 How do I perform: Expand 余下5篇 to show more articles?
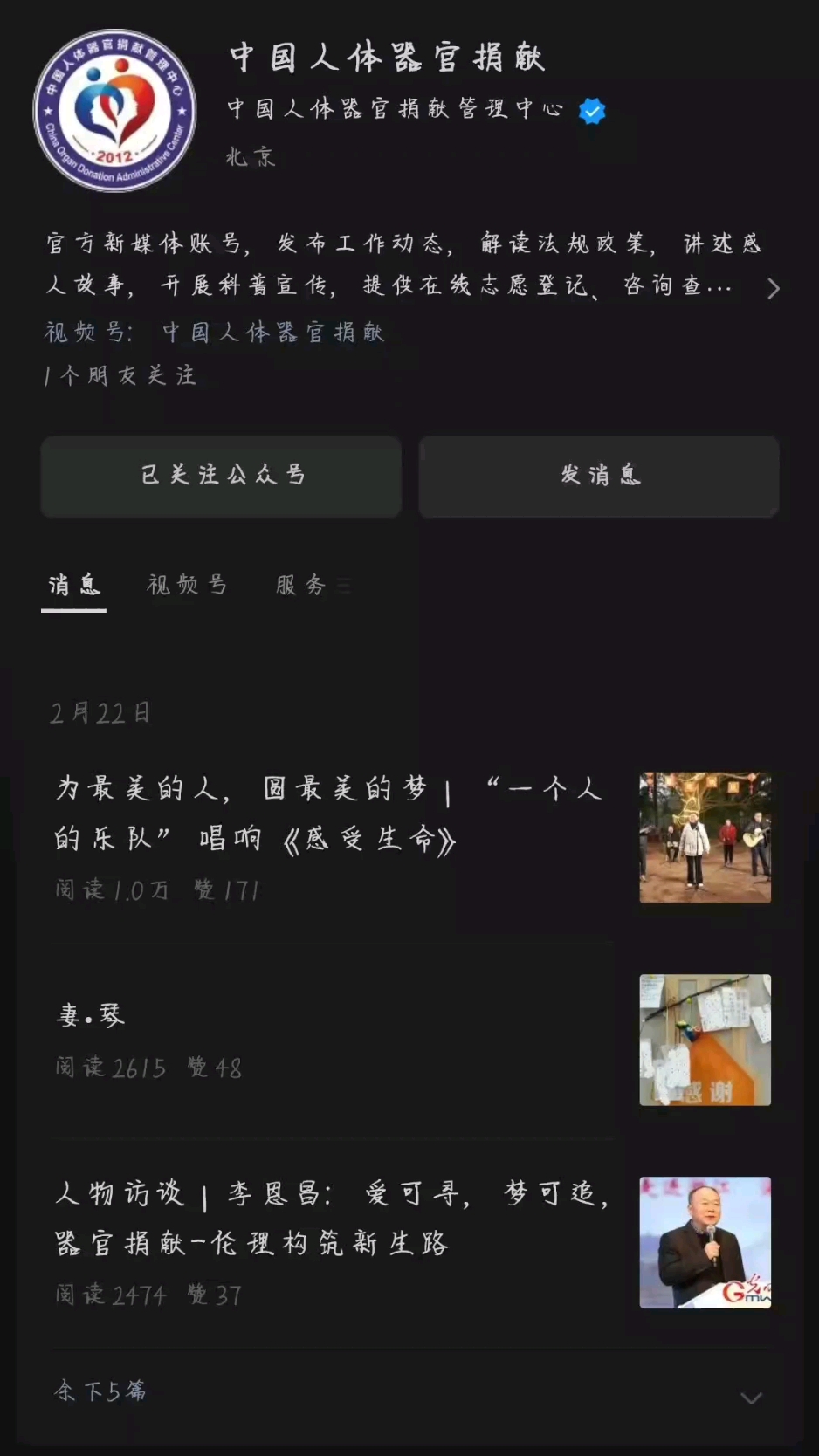tap(409, 1392)
